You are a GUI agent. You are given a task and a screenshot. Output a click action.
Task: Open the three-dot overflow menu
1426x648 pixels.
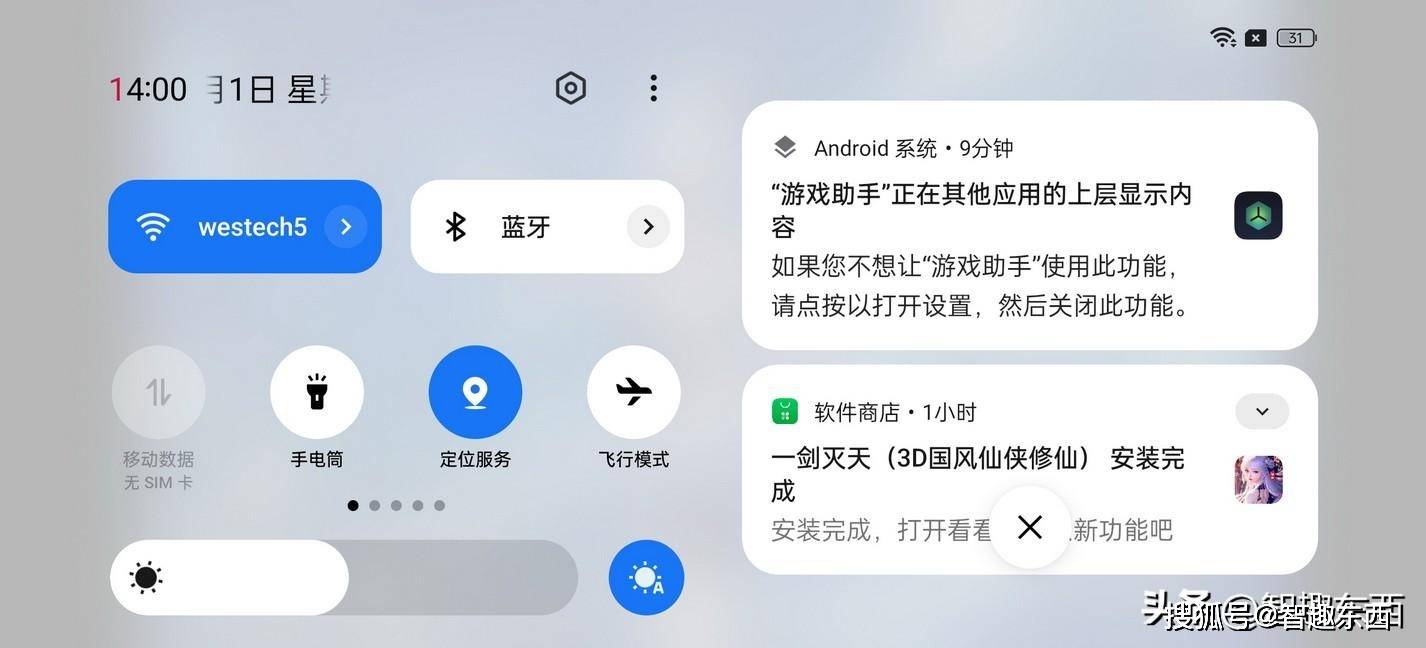click(x=653, y=89)
